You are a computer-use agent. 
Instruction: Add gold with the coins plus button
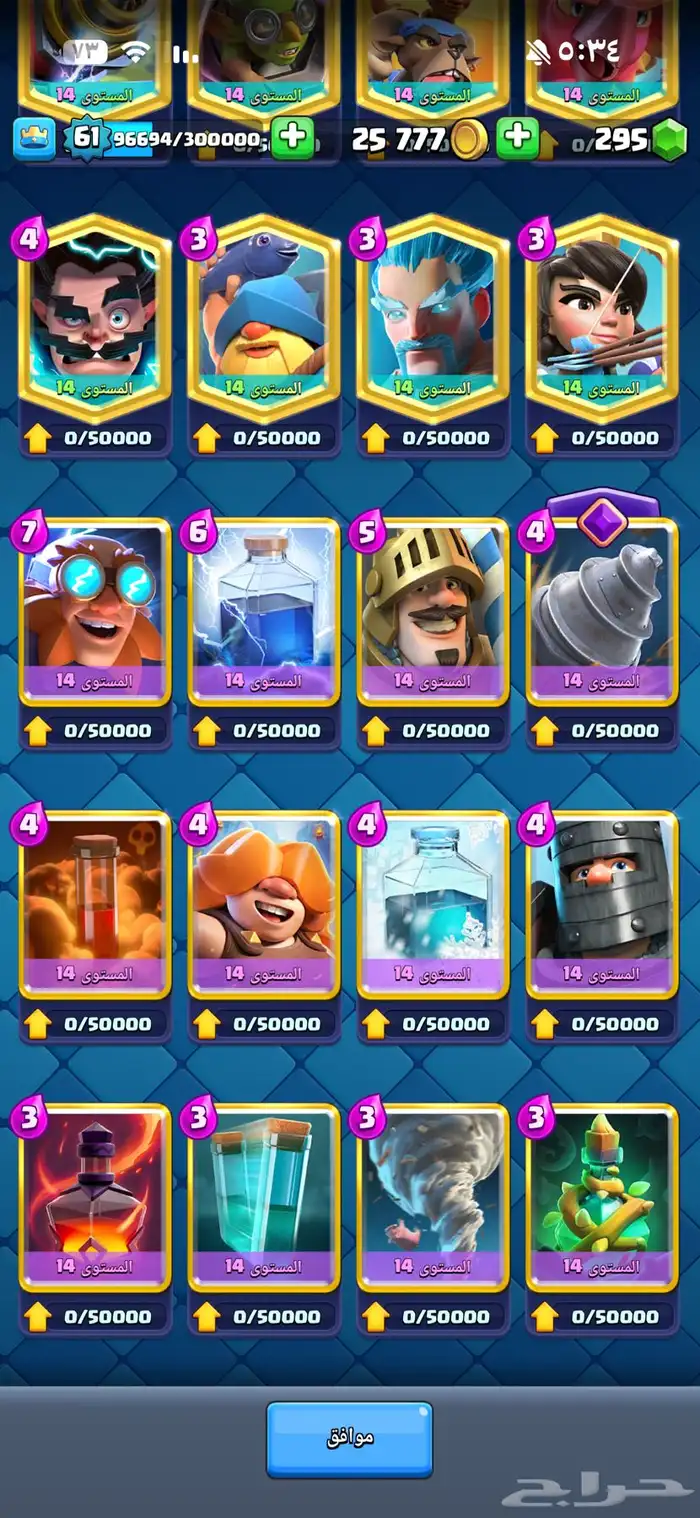(517, 137)
